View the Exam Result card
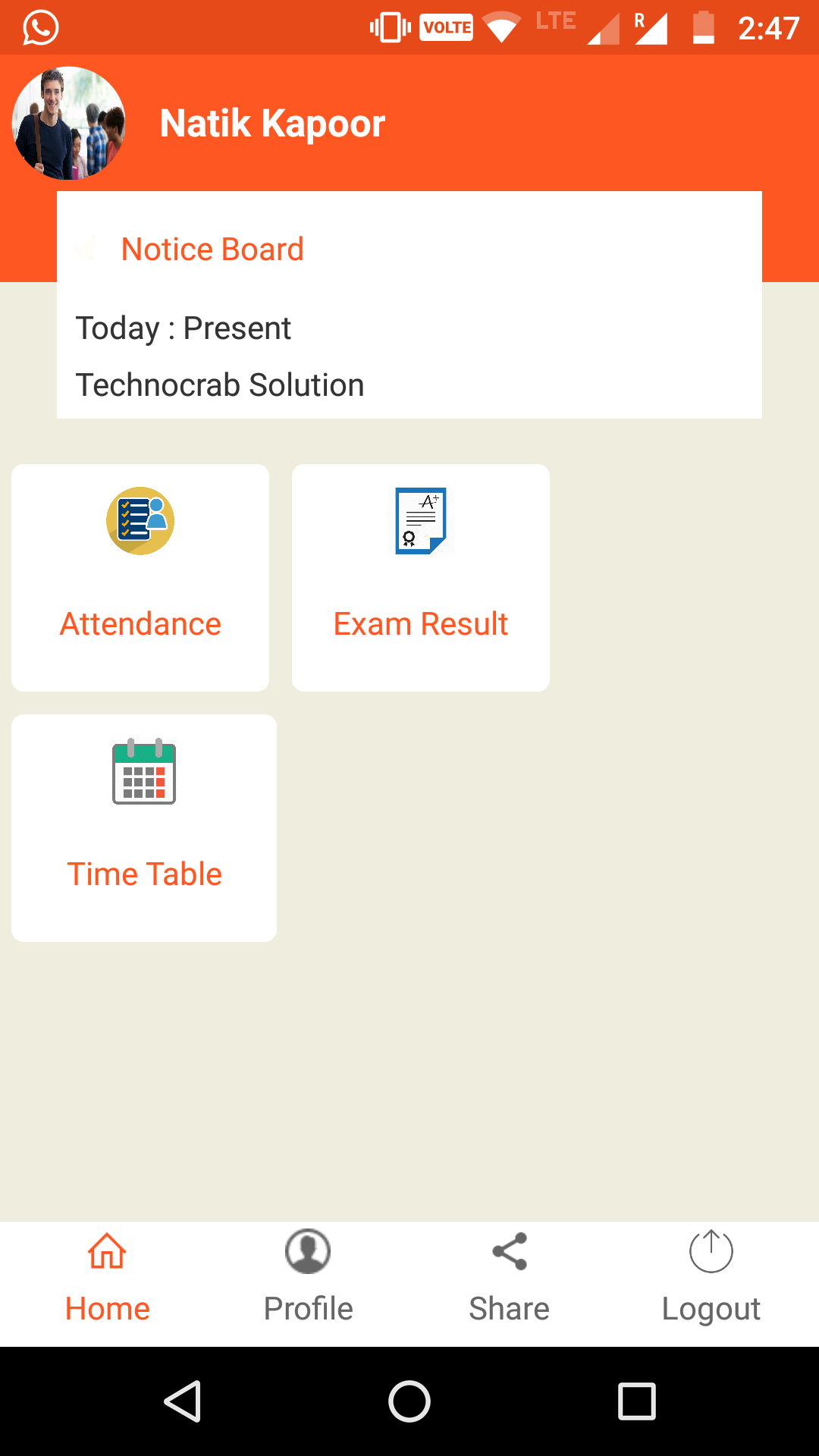 [421, 578]
